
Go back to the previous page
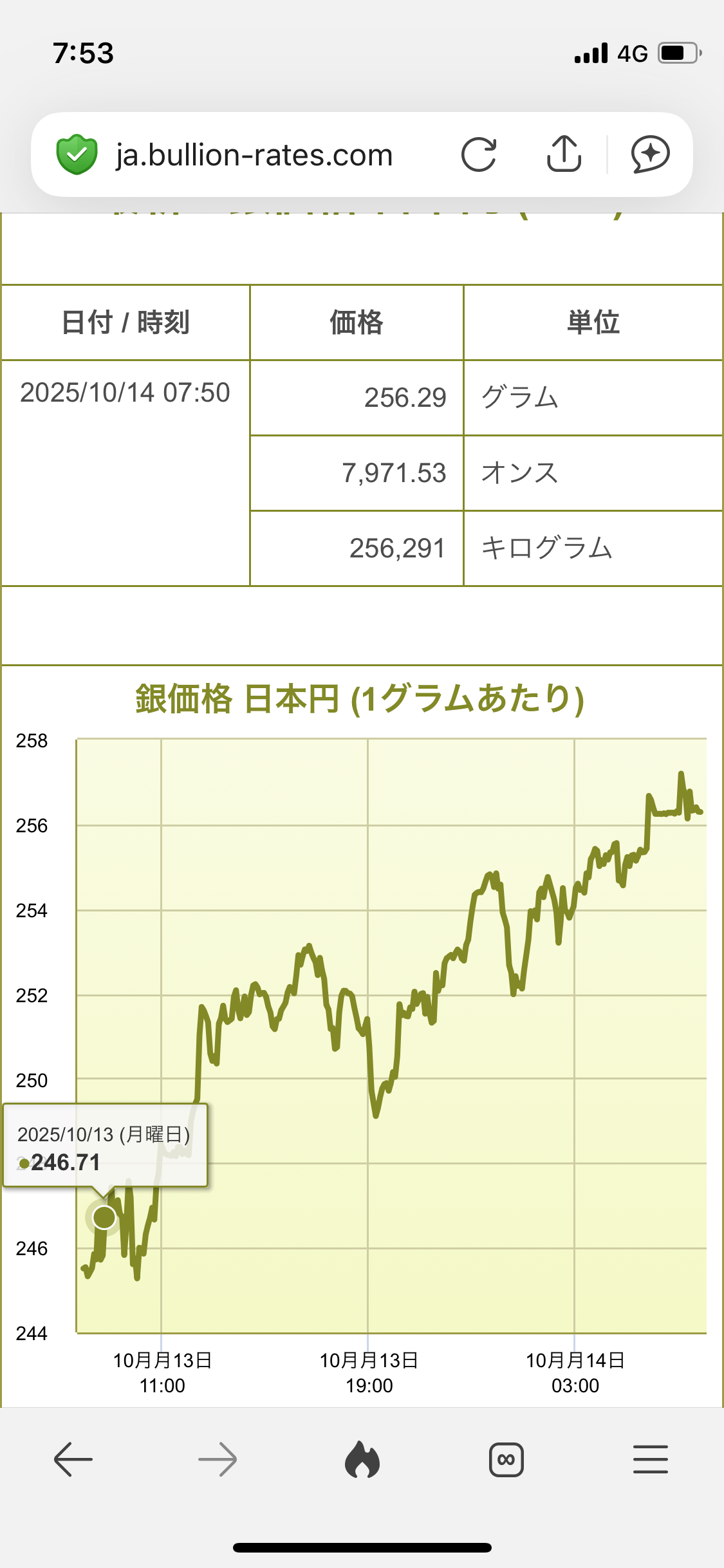point(73,1459)
